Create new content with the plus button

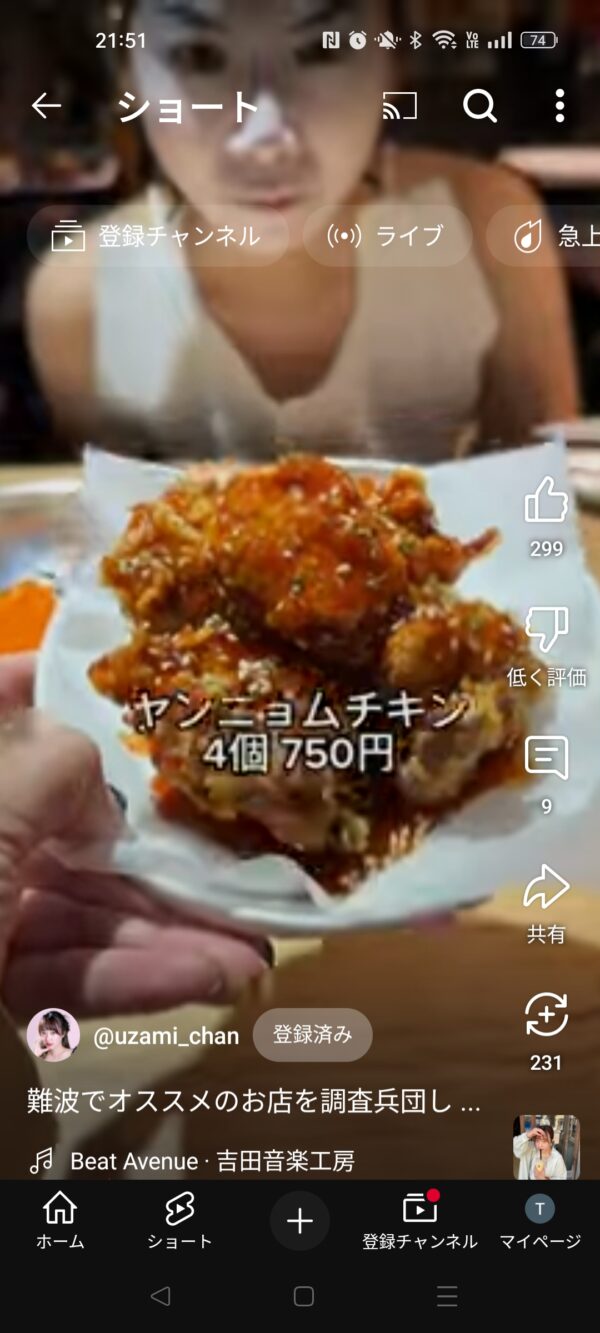pos(300,1221)
